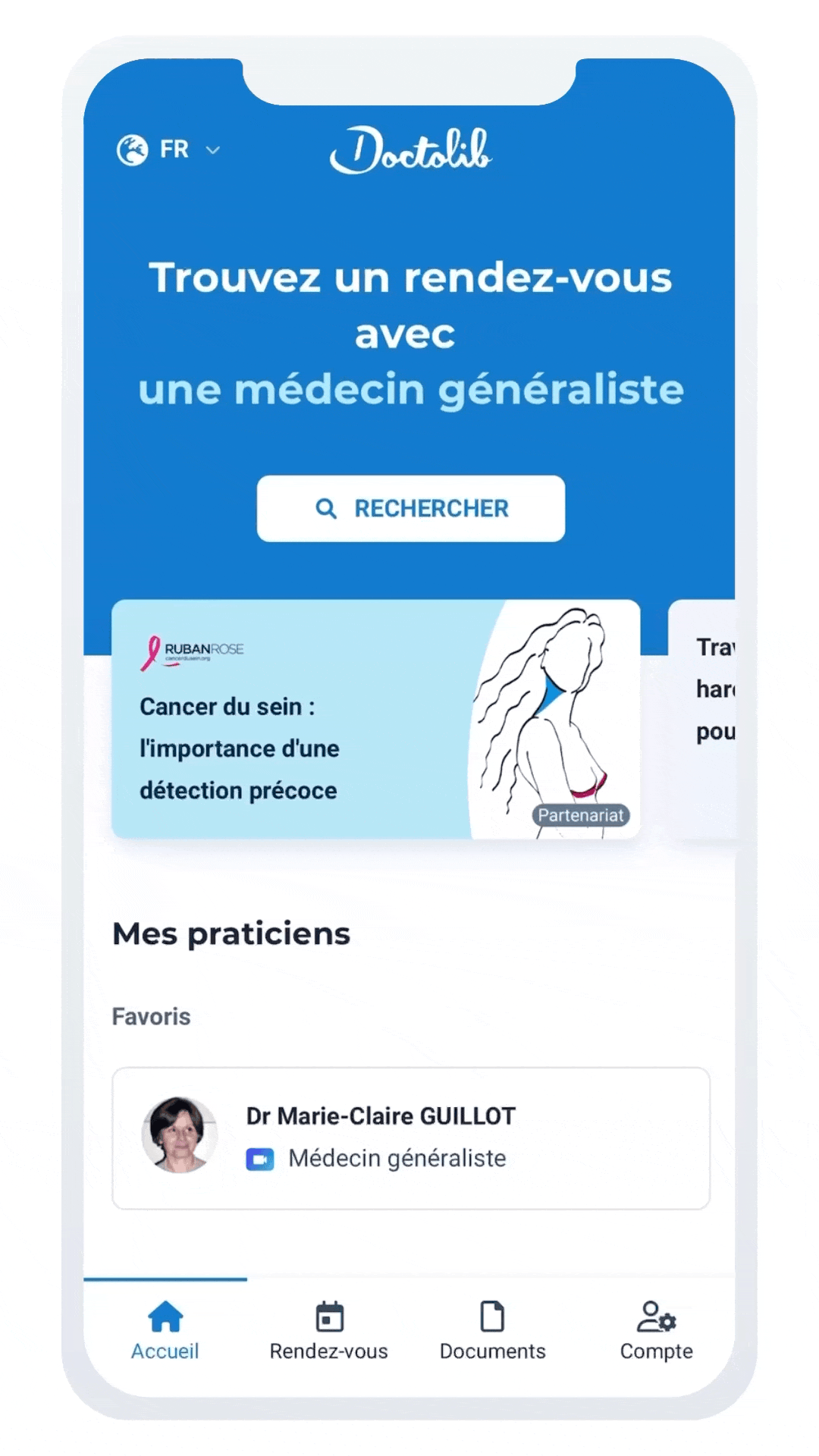Click the search magnifier inside RECHERCHER

tap(327, 509)
